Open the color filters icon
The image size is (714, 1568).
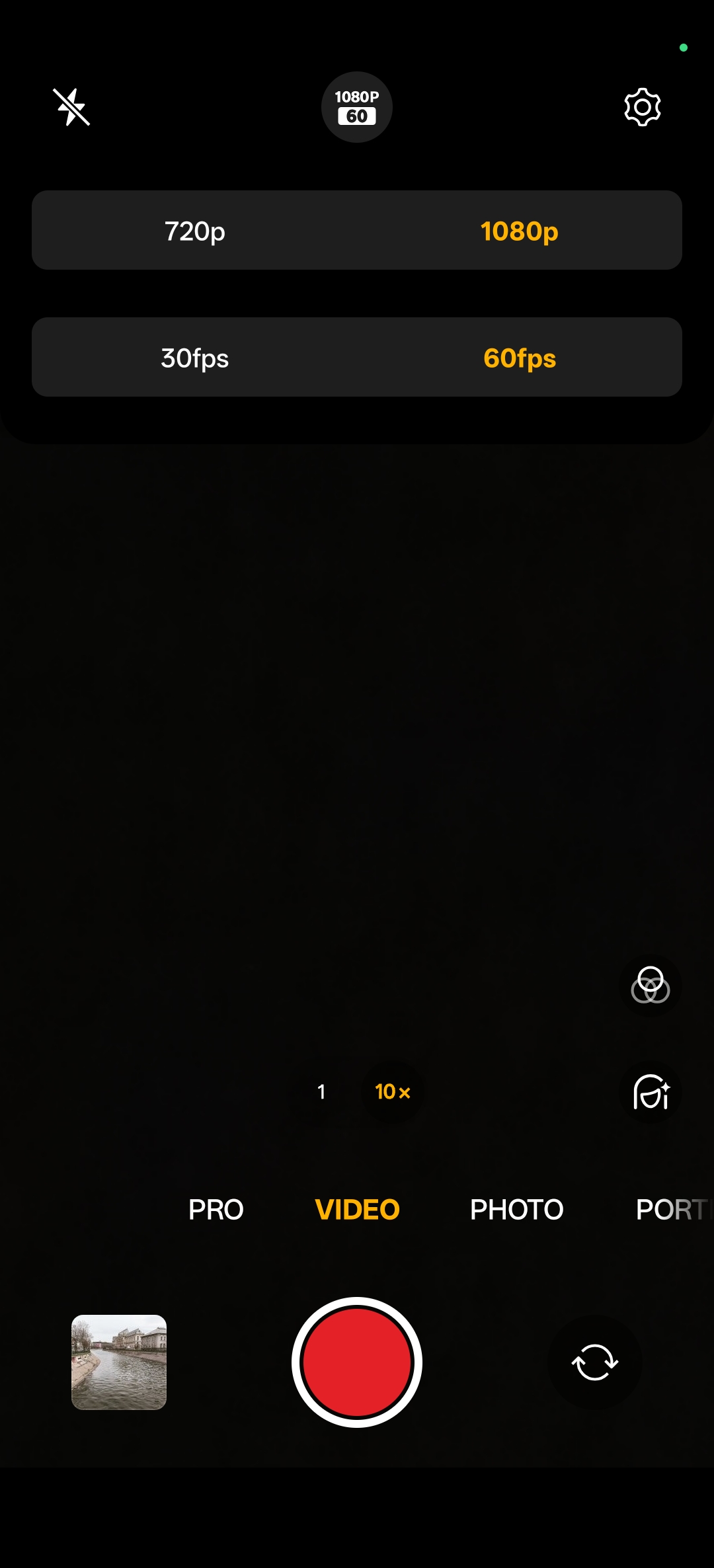pos(651,985)
